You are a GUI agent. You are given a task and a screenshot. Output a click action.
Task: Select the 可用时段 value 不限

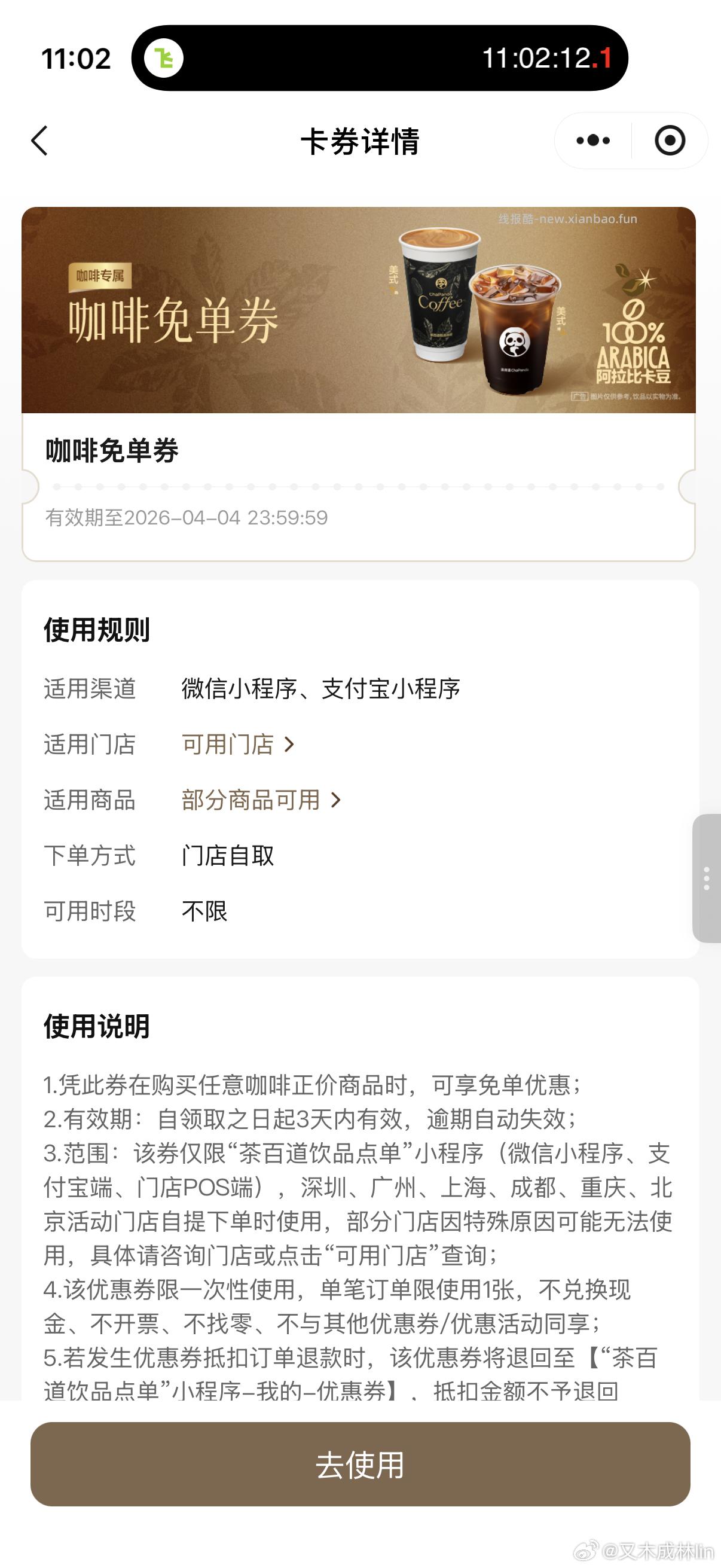tap(204, 911)
